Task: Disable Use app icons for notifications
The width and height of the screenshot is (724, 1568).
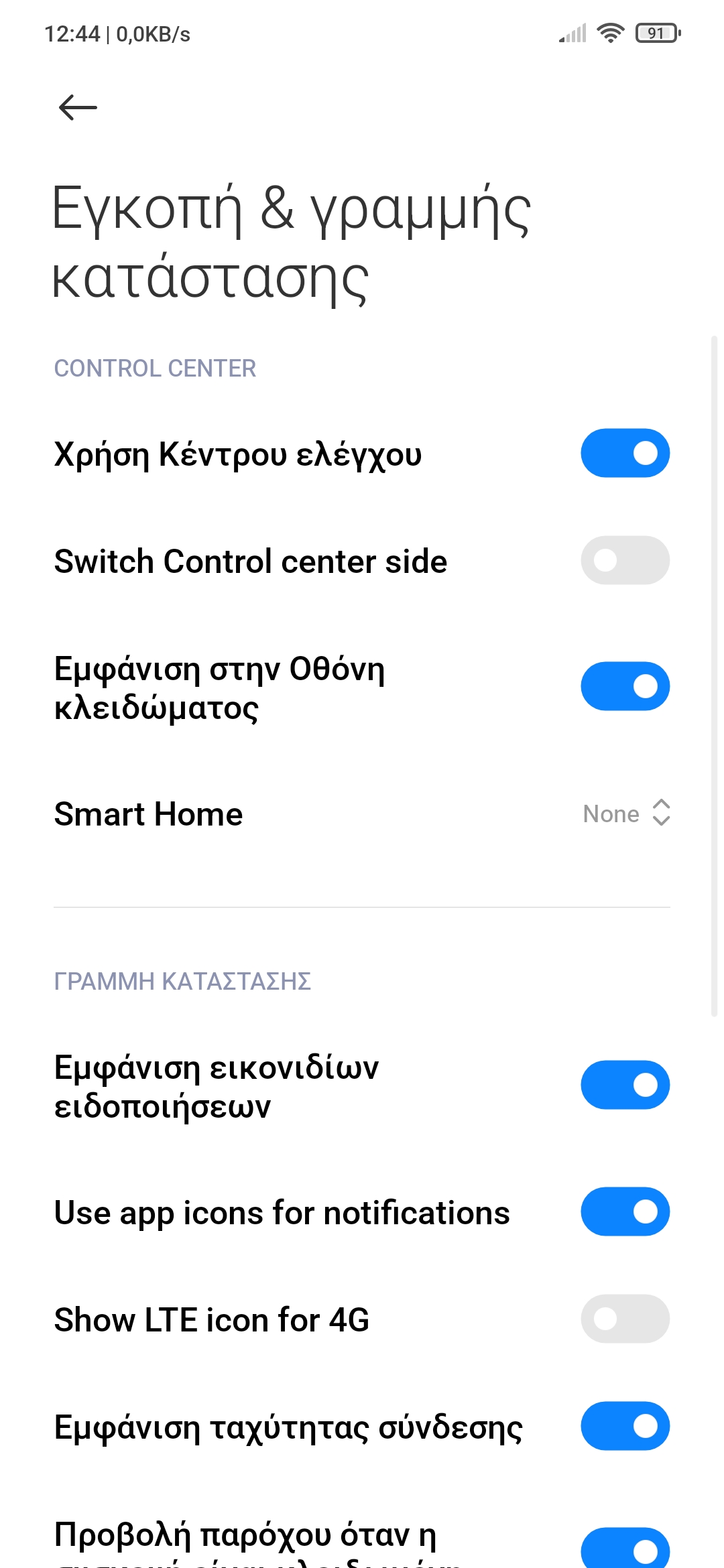Action: [625, 1212]
